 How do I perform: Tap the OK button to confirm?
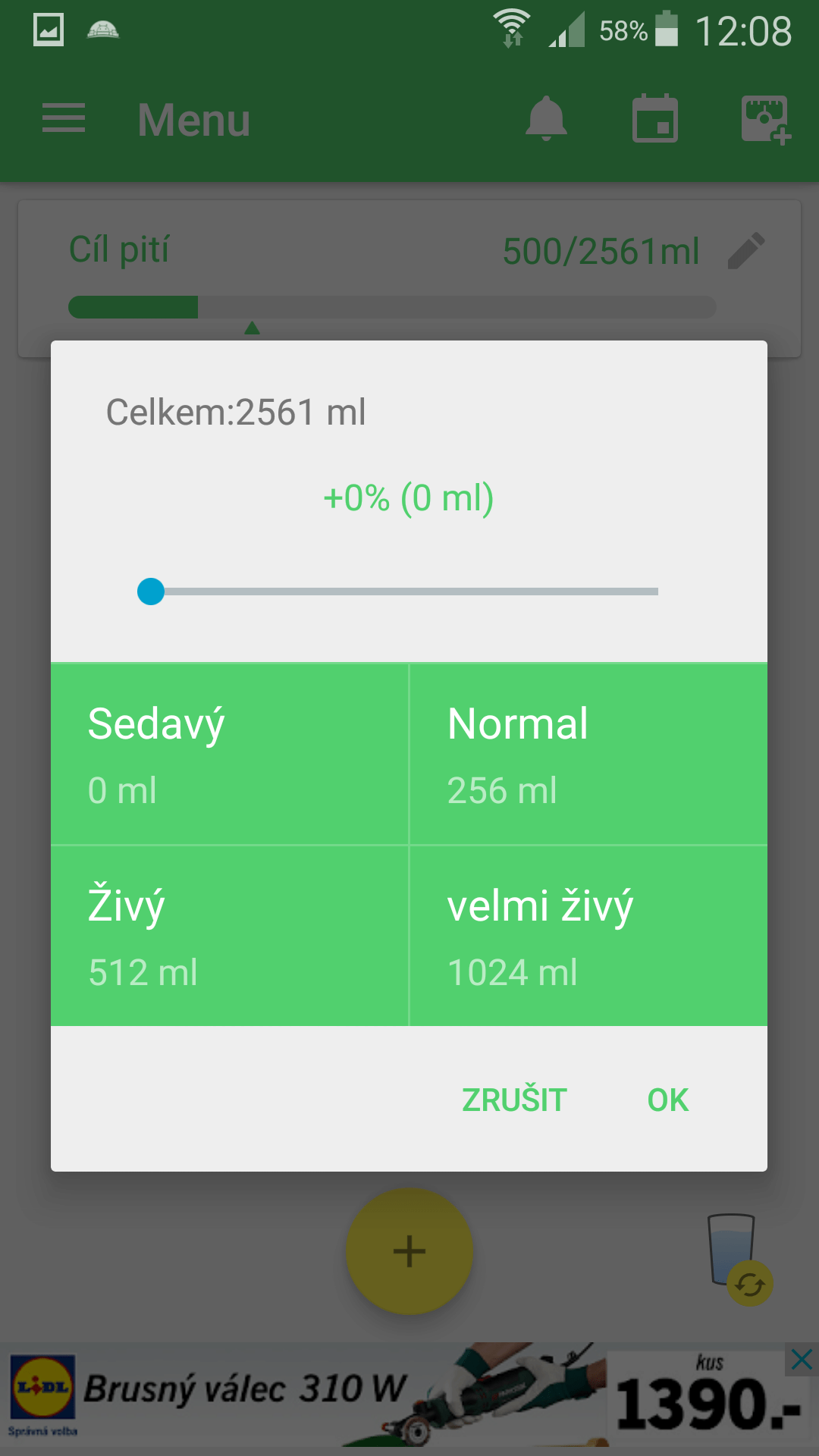click(668, 1100)
